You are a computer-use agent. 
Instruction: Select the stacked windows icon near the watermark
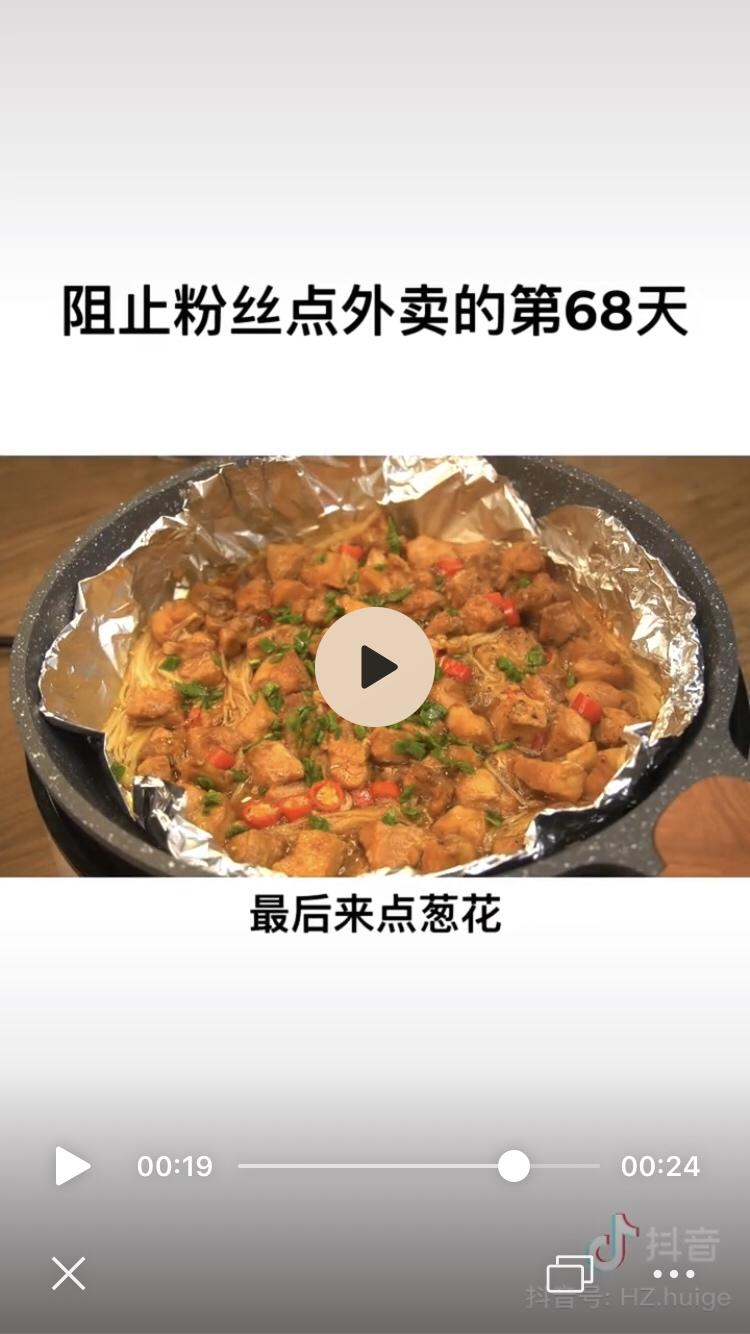571,1275
